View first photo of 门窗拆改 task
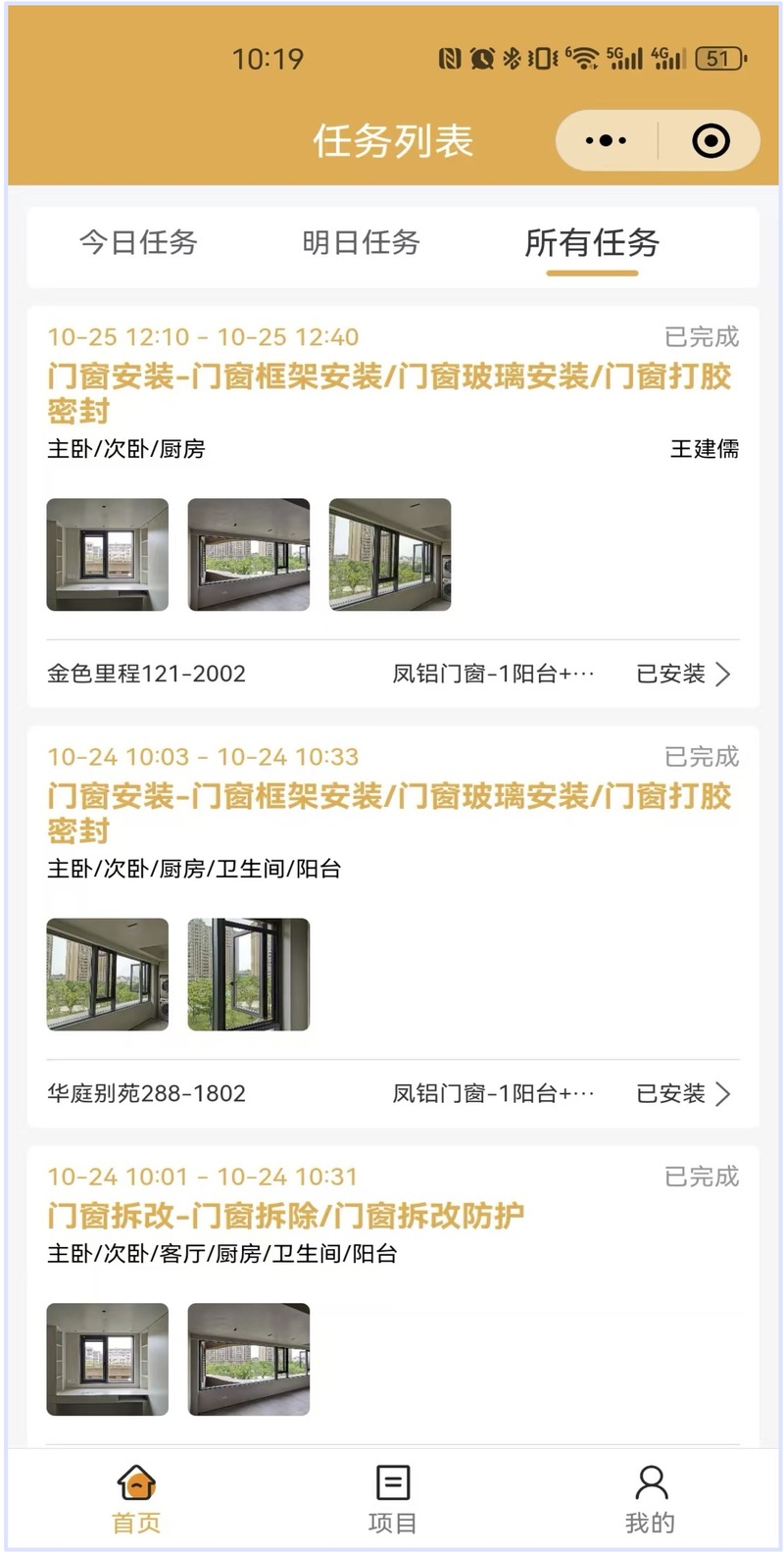Screen dimensions: 784x1553 click(x=108, y=1360)
